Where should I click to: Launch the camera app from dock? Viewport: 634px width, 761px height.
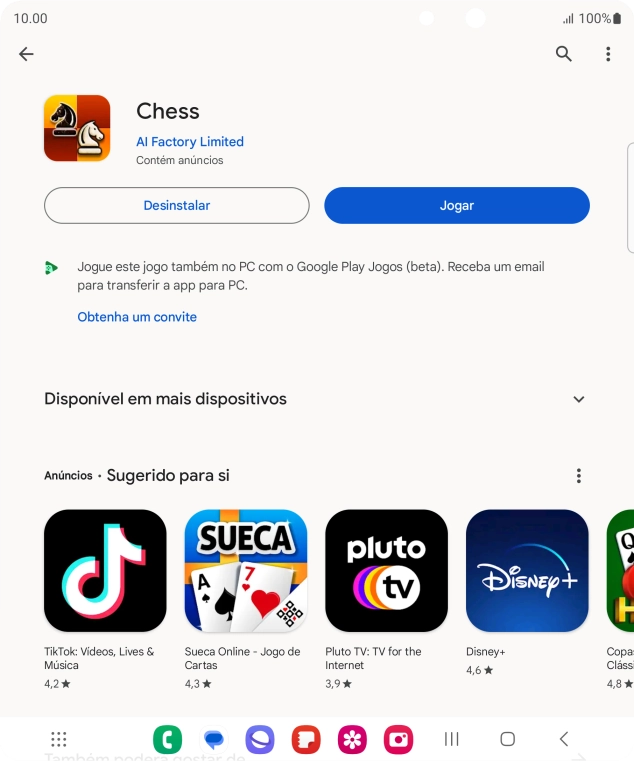(x=399, y=740)
